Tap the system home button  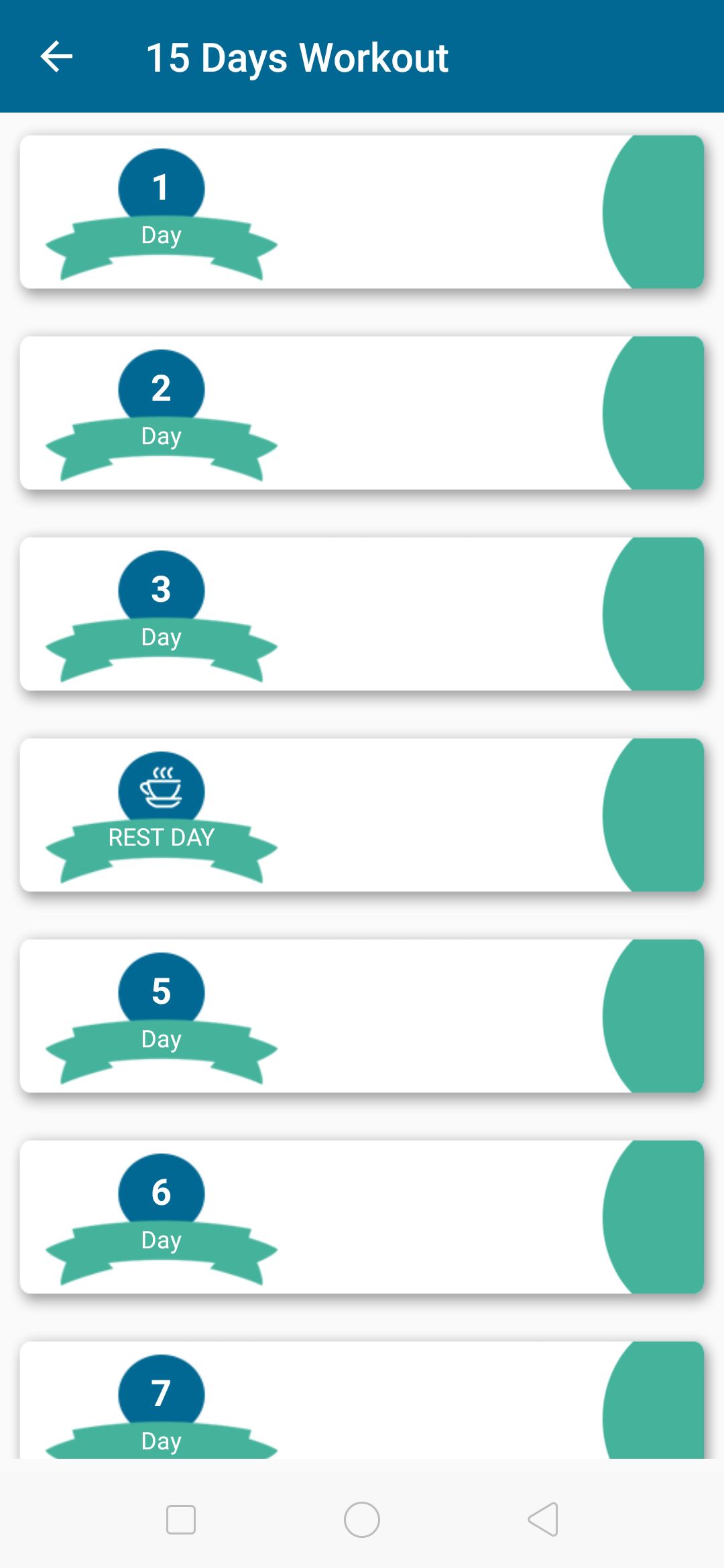tap(362, 1519)
